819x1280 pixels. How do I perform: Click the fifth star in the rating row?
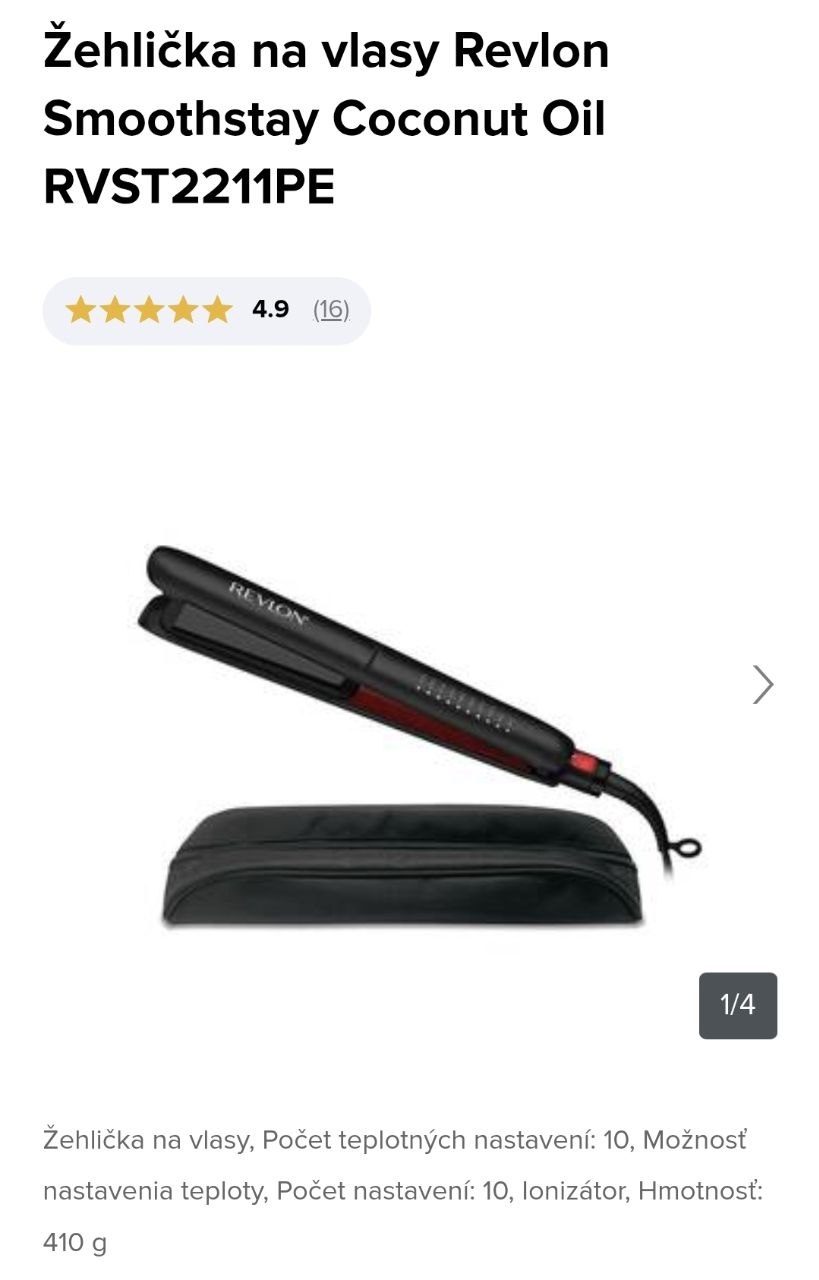tap(218, 309)
